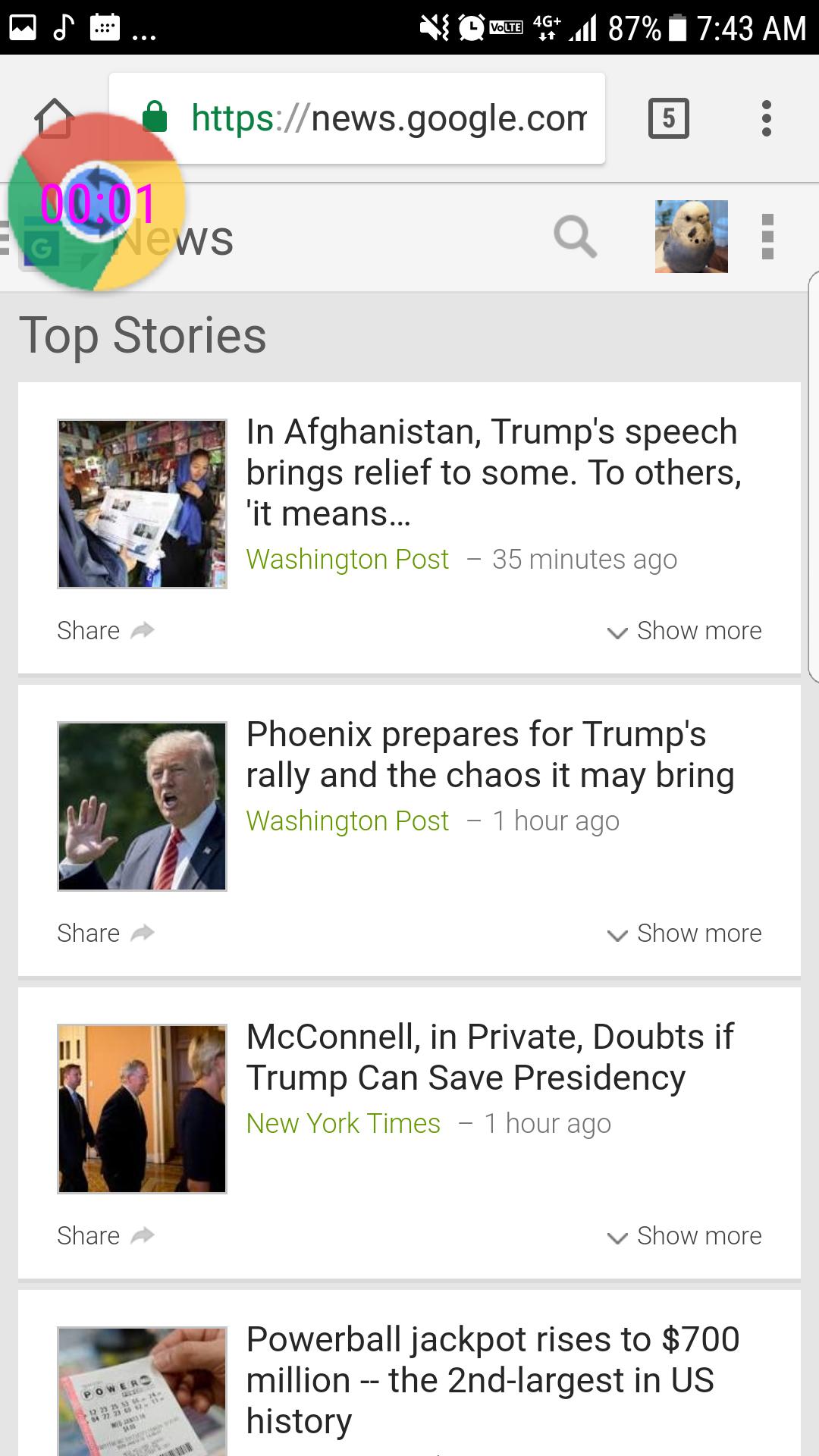The height and width of the screenshot is (1456, 819).
Task: Expand Show more under Afghanistan story
Action: (x=685, y=631)
